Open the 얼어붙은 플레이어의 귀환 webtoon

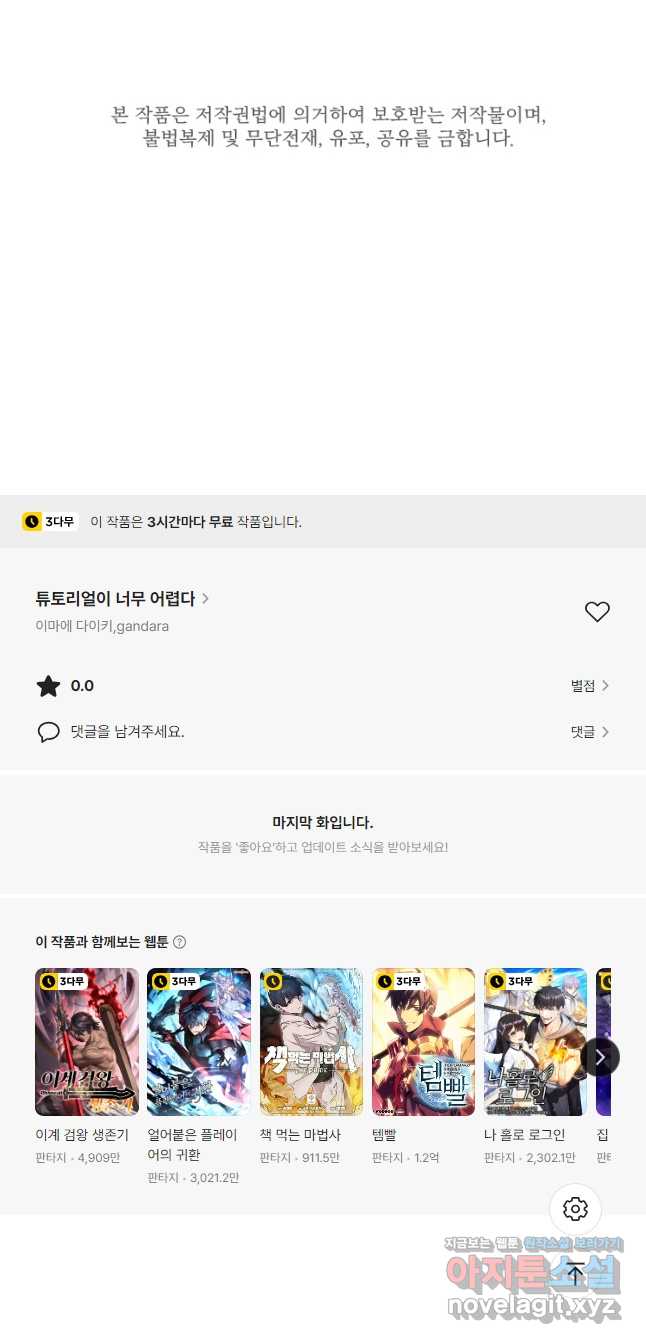tap(199, 1041)
